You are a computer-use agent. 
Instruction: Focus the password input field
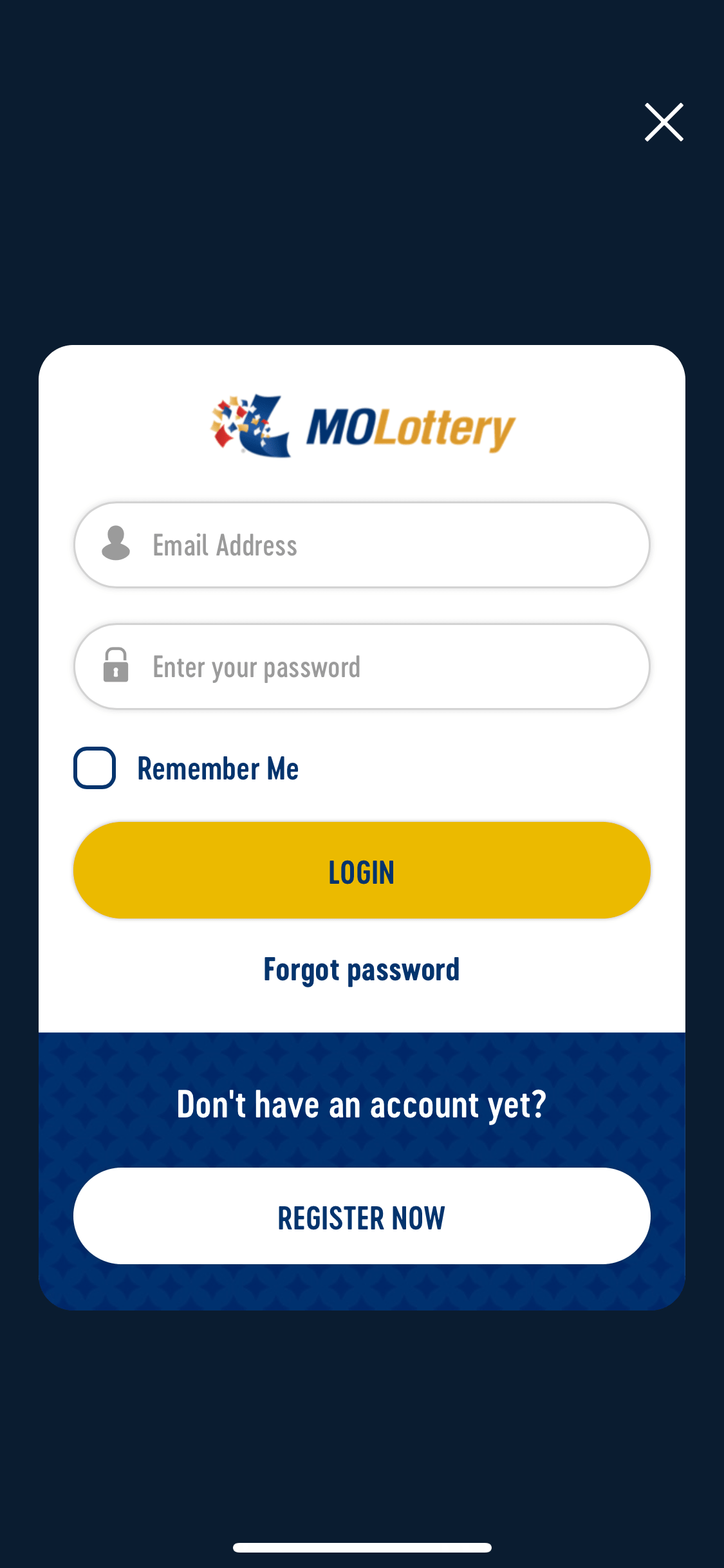[362, 666]
